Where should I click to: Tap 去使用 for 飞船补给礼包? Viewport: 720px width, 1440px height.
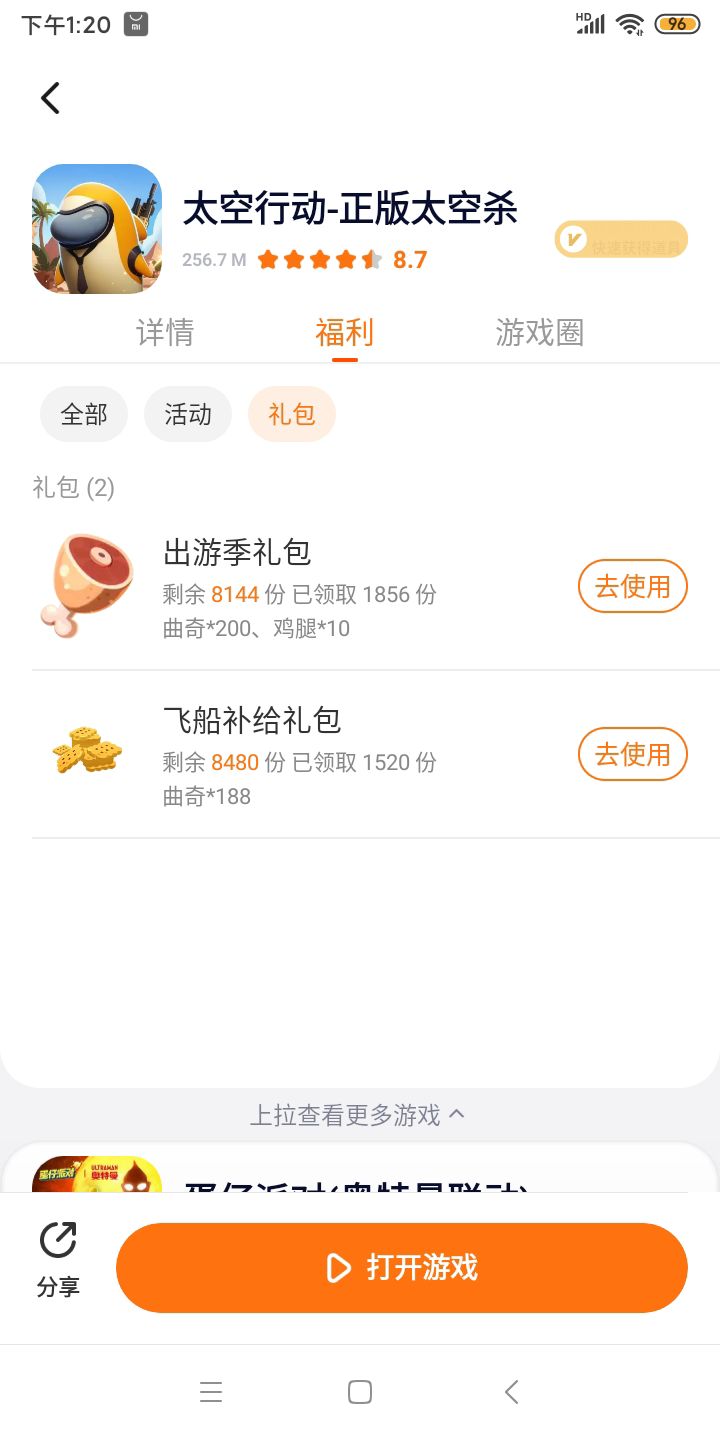[x=632, y=755]
